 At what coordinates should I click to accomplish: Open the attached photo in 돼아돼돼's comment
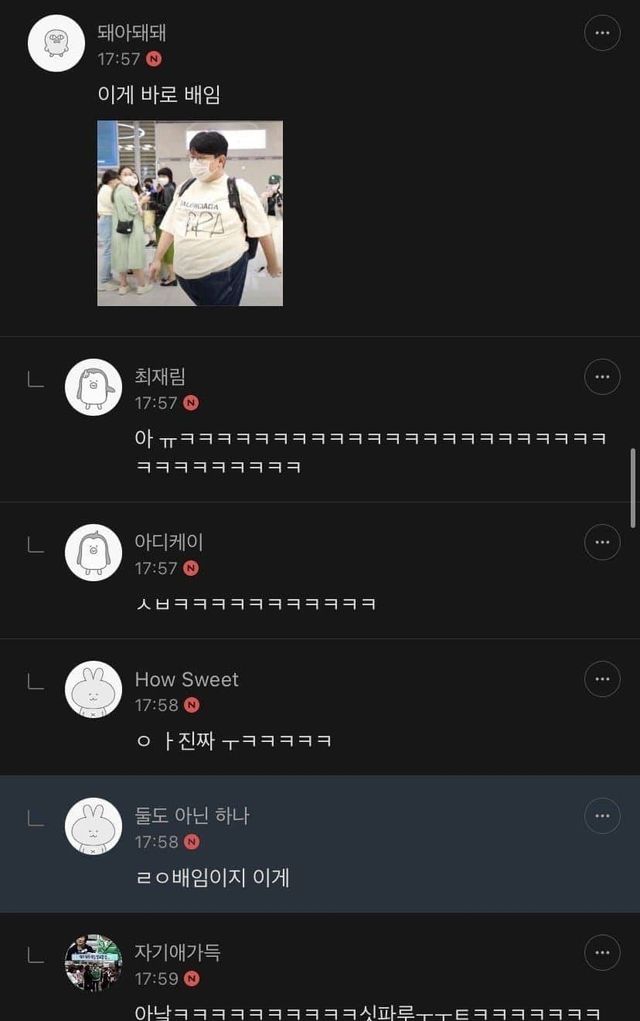(x=190, y=213)
